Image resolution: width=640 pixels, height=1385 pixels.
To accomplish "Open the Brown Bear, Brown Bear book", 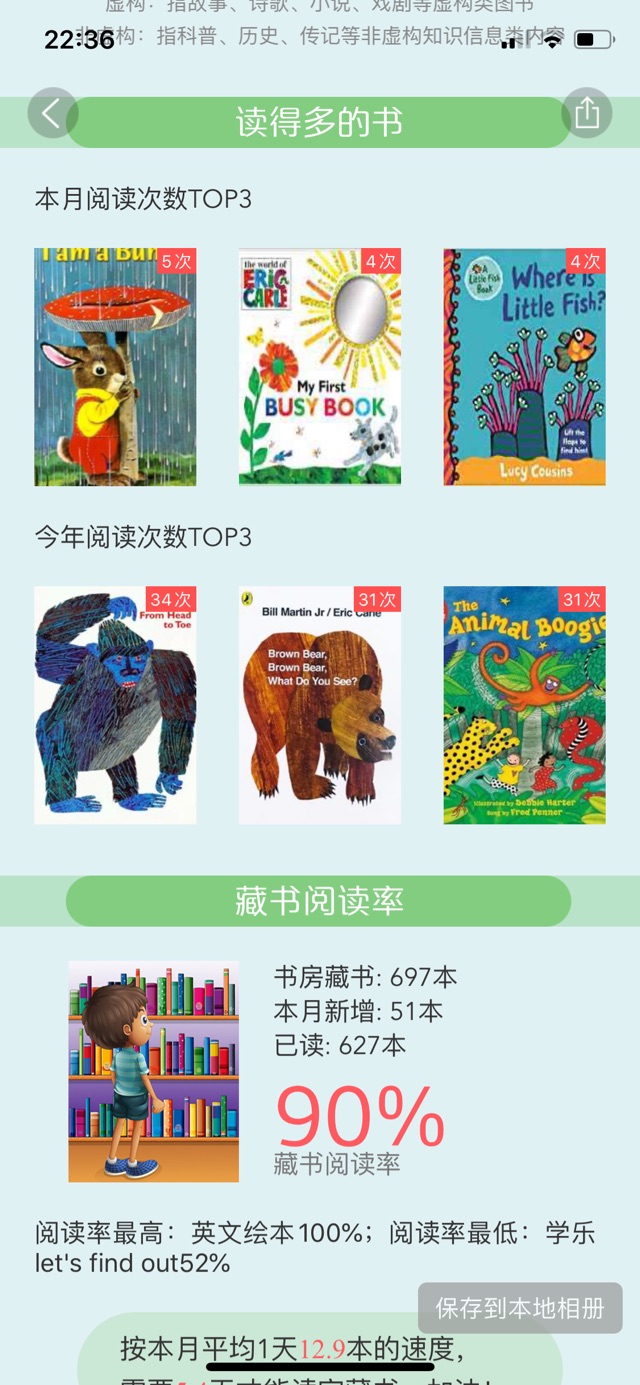I will pyautogui.click(x=319, y=705).
